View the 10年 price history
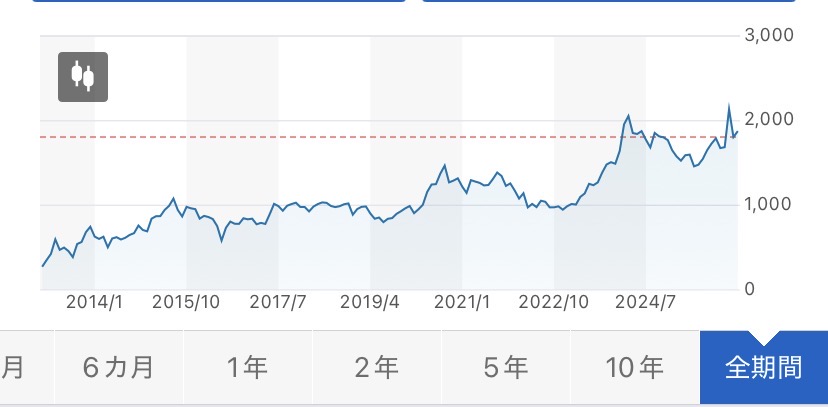 tap(635, 367)
